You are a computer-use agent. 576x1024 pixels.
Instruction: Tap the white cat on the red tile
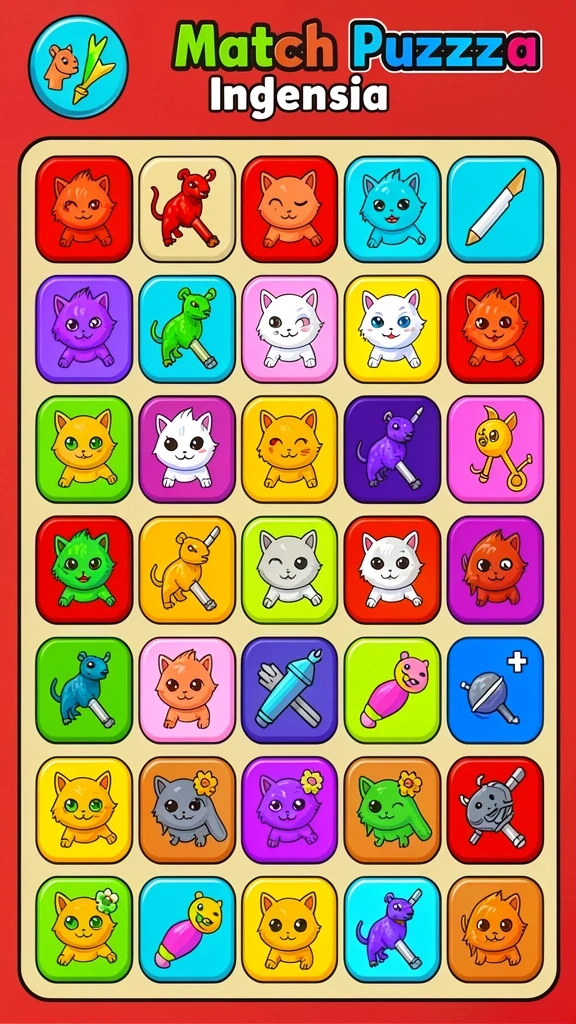392,569
